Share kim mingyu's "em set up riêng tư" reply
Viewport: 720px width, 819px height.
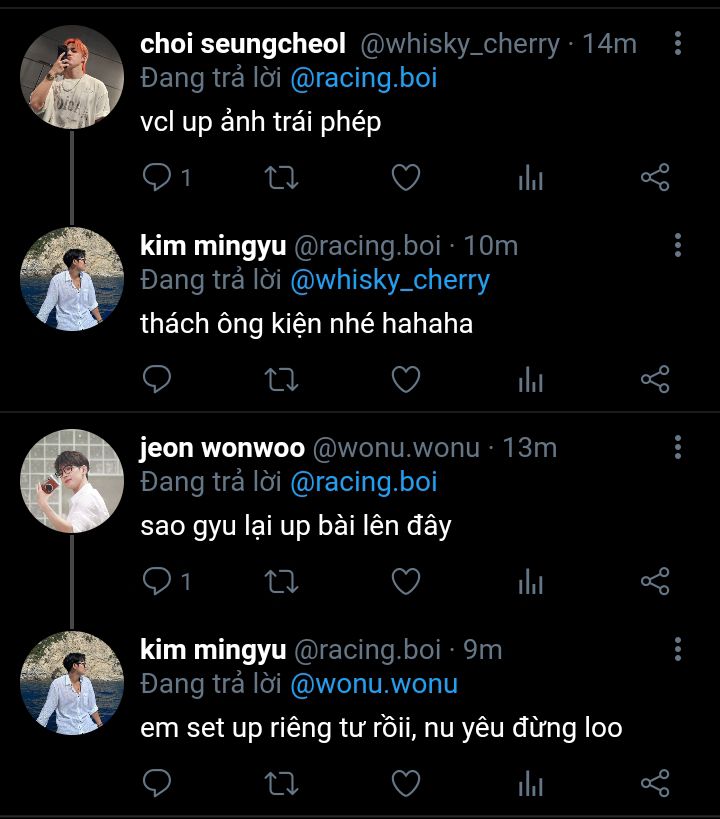(654, 782)
